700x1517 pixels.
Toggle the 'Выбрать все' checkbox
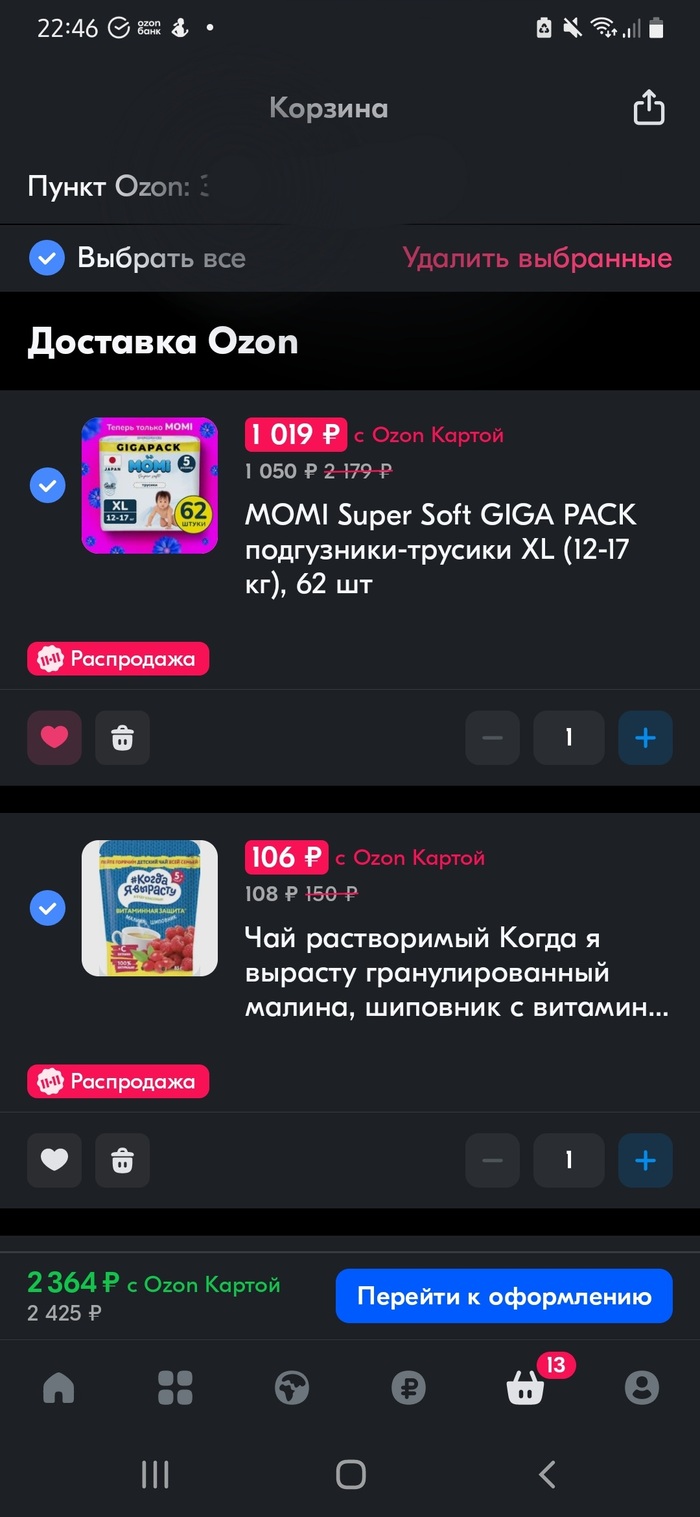tap(47, 258)
